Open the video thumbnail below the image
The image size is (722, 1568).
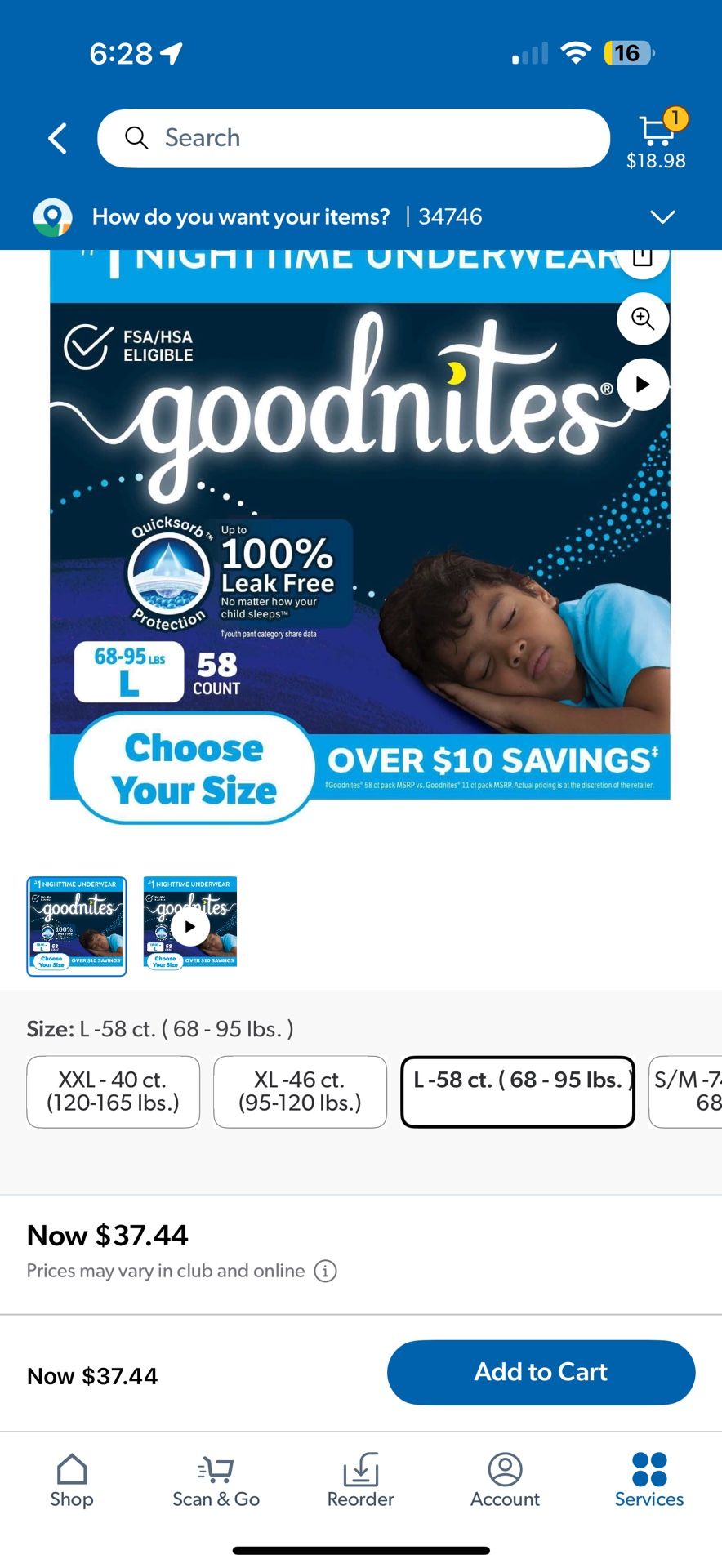190,926
